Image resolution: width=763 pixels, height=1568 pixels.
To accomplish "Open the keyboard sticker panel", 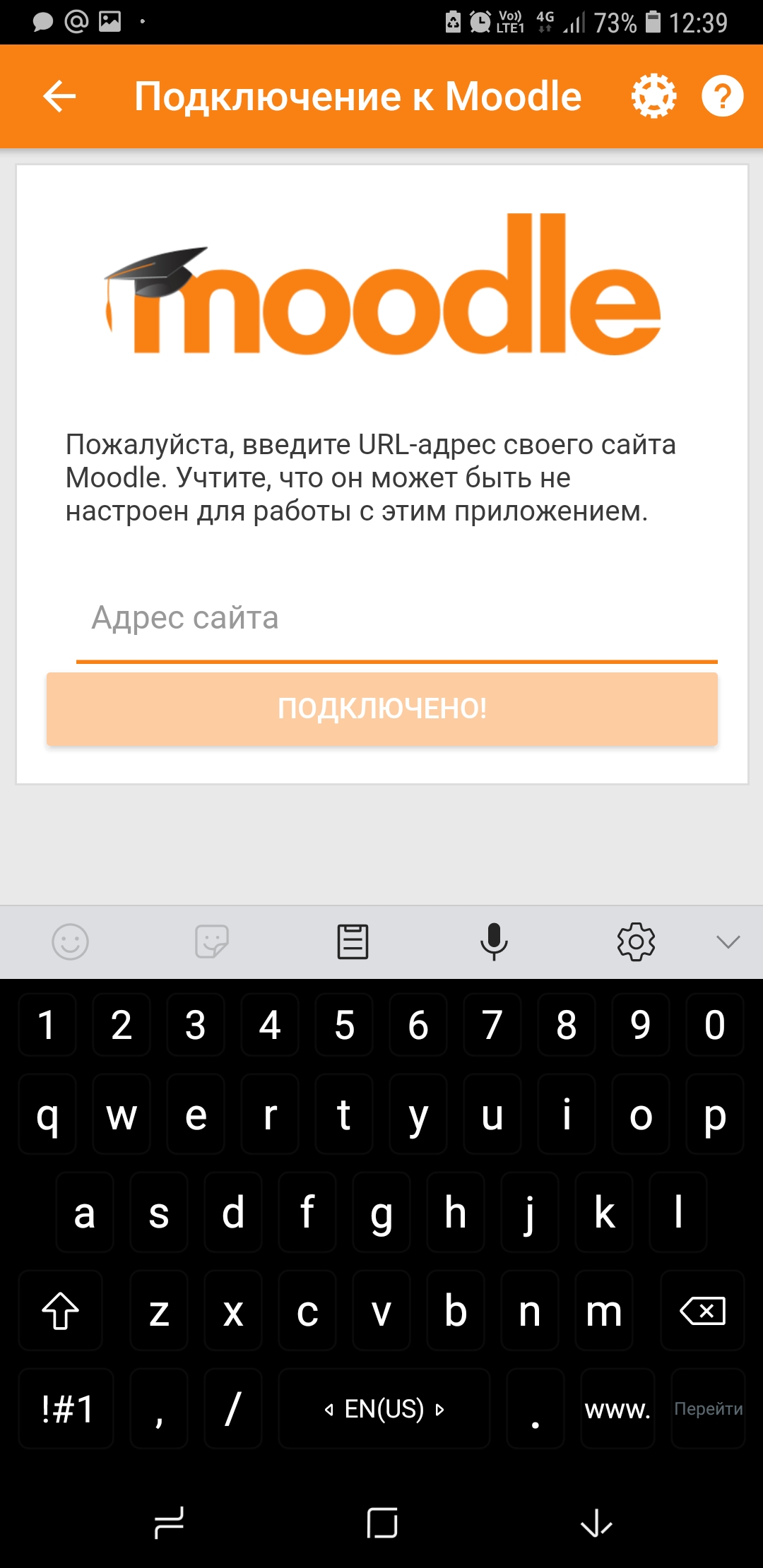I will tap(212, 942).
